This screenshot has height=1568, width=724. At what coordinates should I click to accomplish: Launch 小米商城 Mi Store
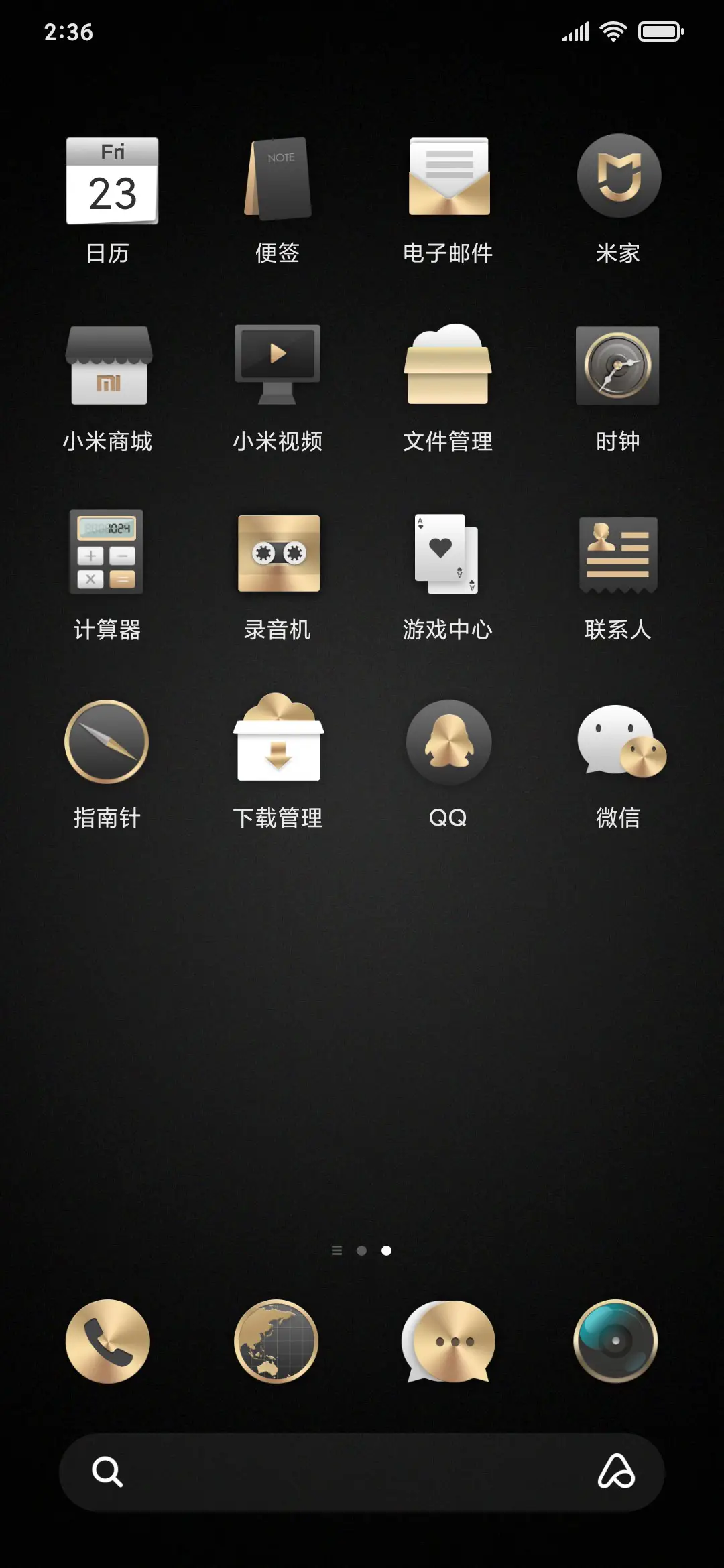[x=107, y=365]
